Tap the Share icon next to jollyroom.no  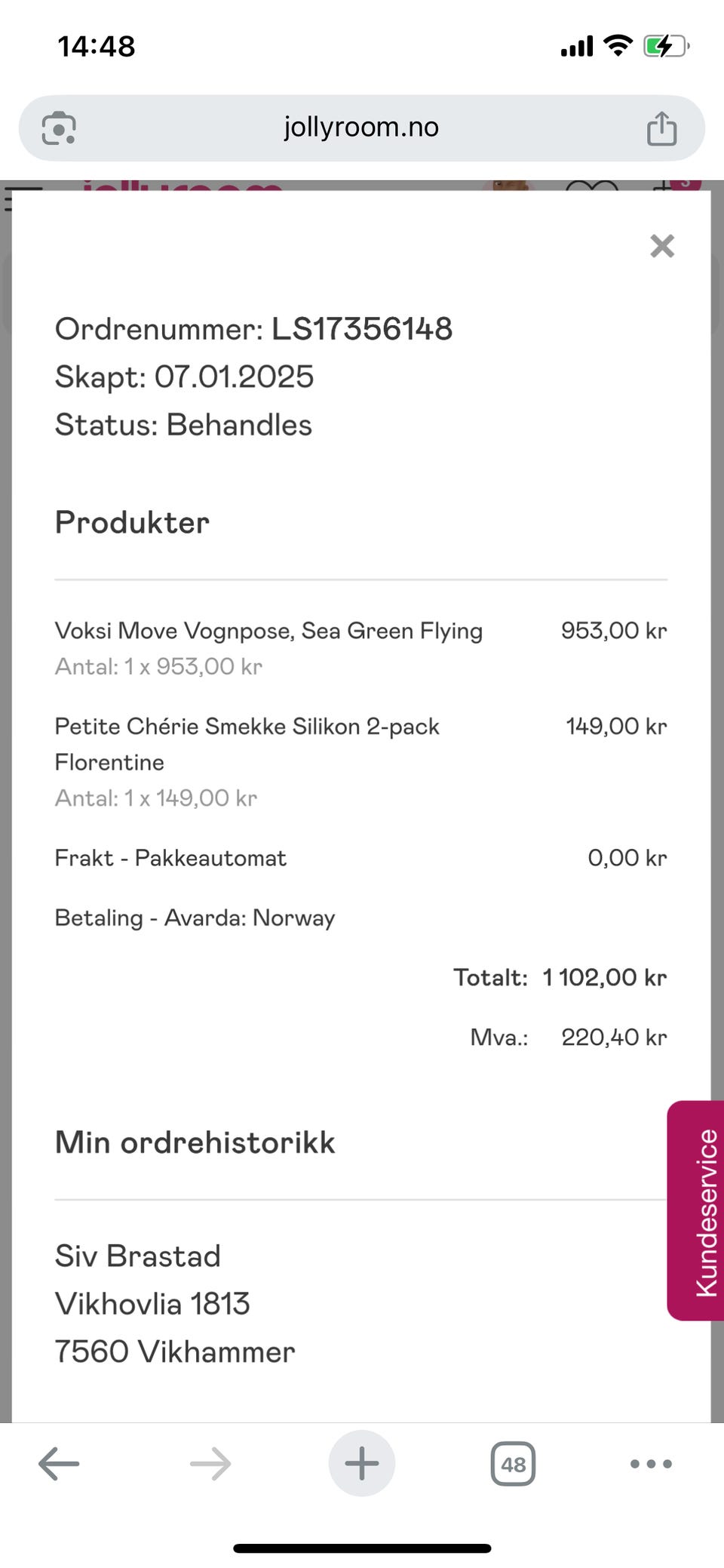point(662,127)
